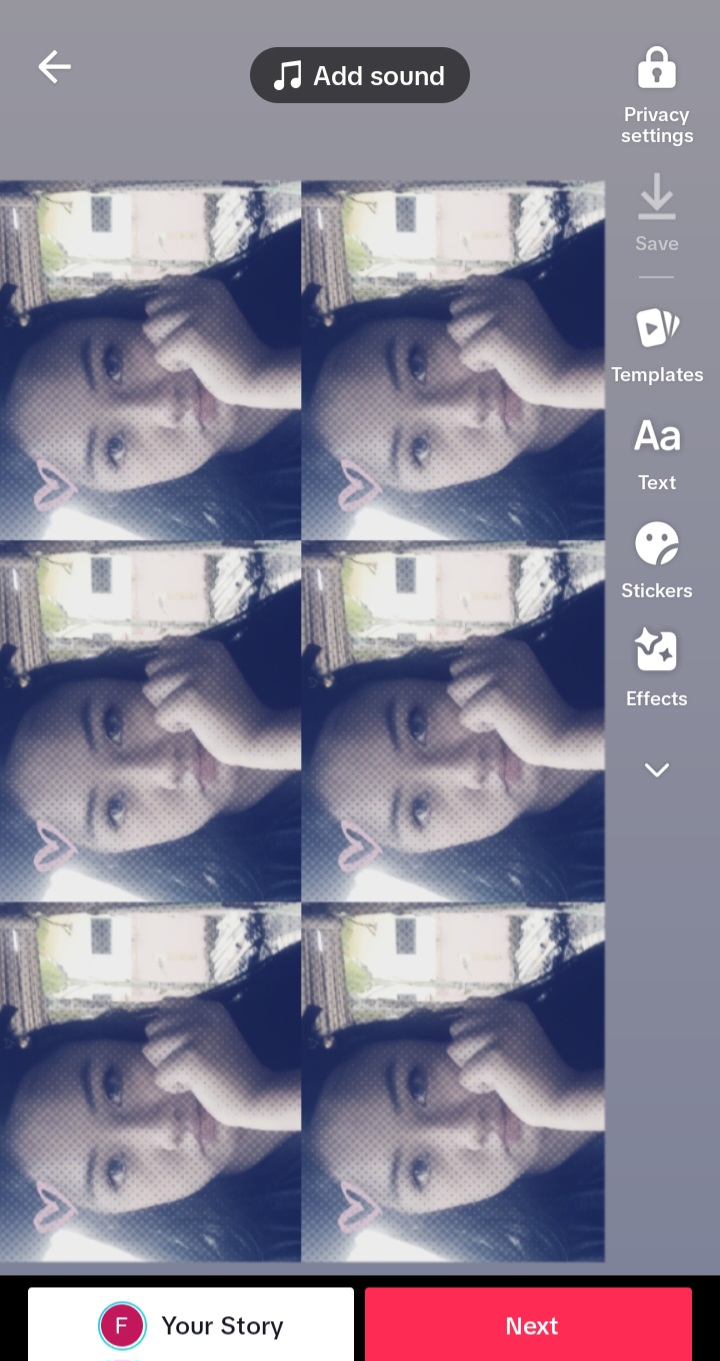Viewport: 720px width, 1361px height.
Task: Save the video to device
Action: (x=657, y=213)
